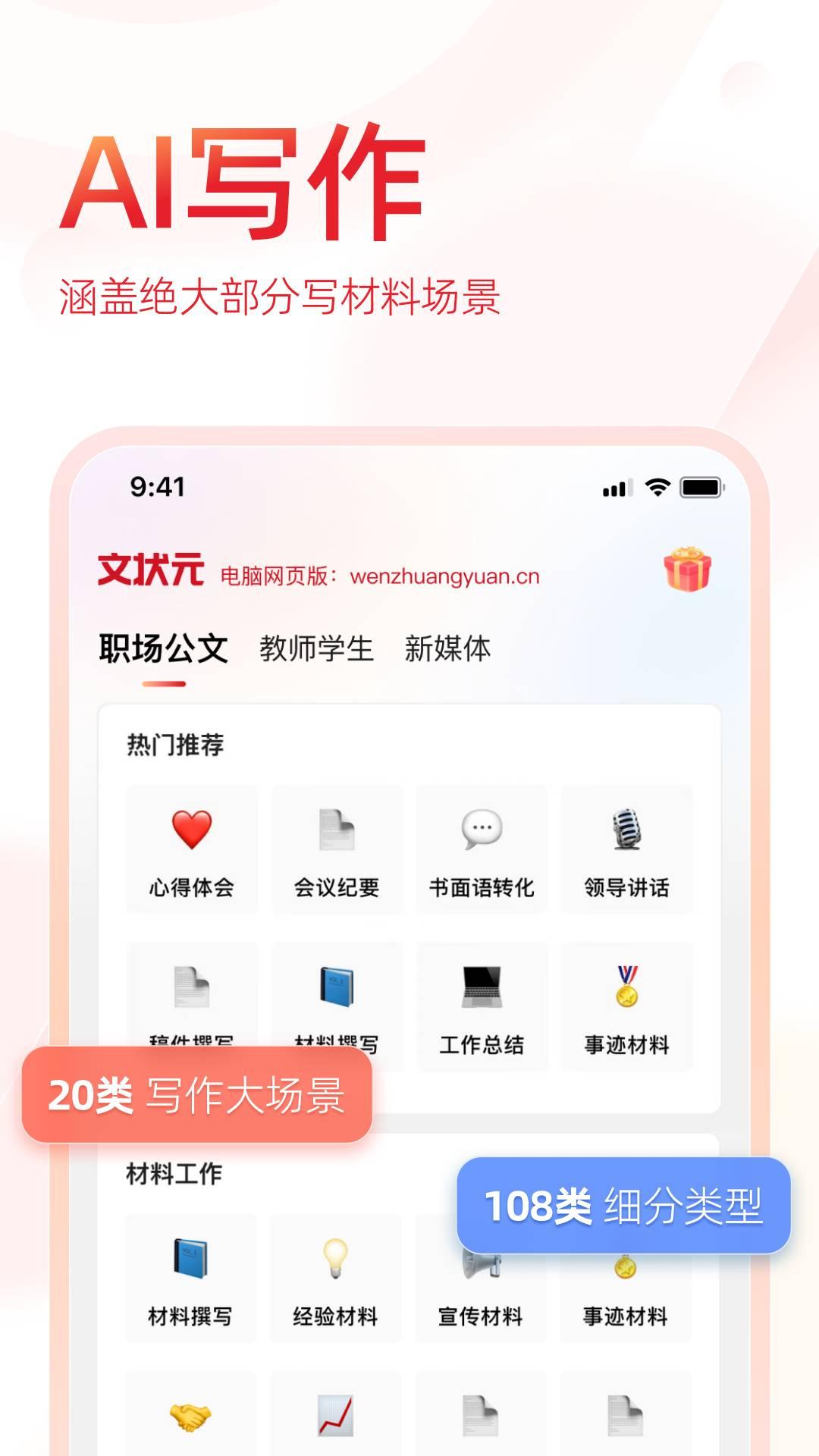Open the 心得体会 heart icon

coord(190,829)
